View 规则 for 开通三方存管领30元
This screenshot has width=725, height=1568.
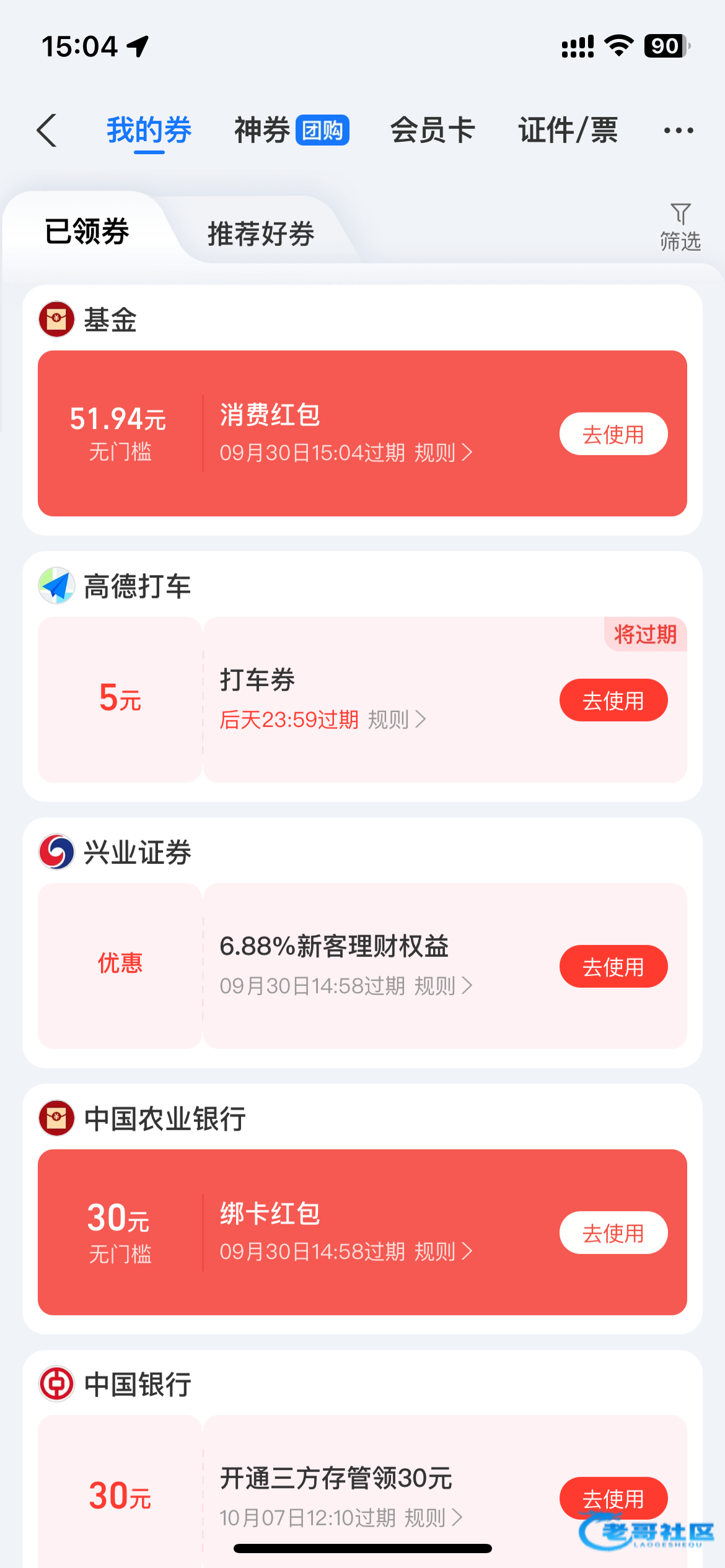click(433, 1518)
